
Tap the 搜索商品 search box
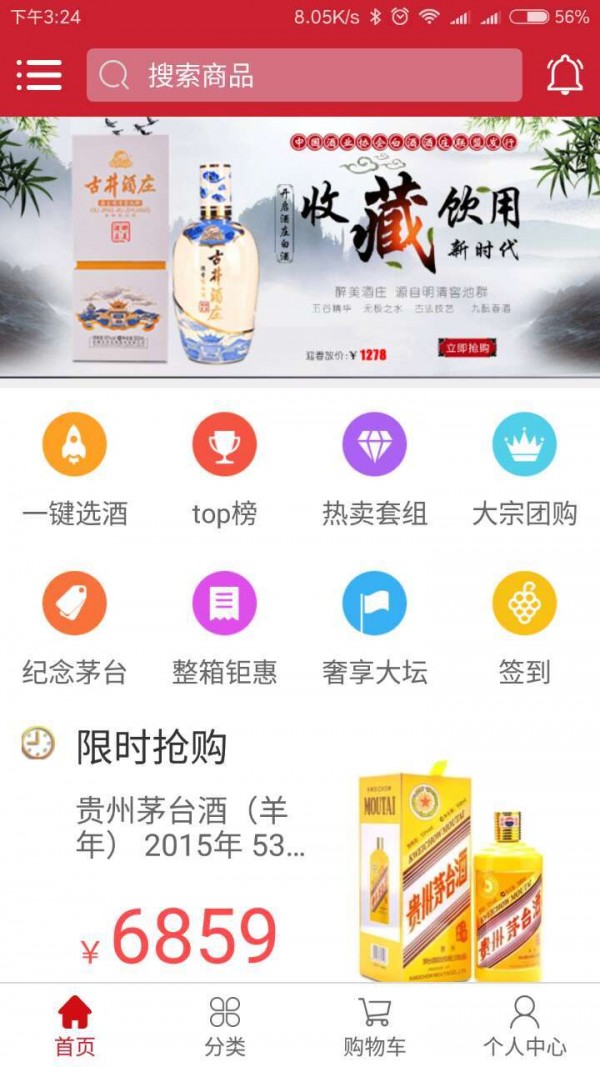[304, 75]
